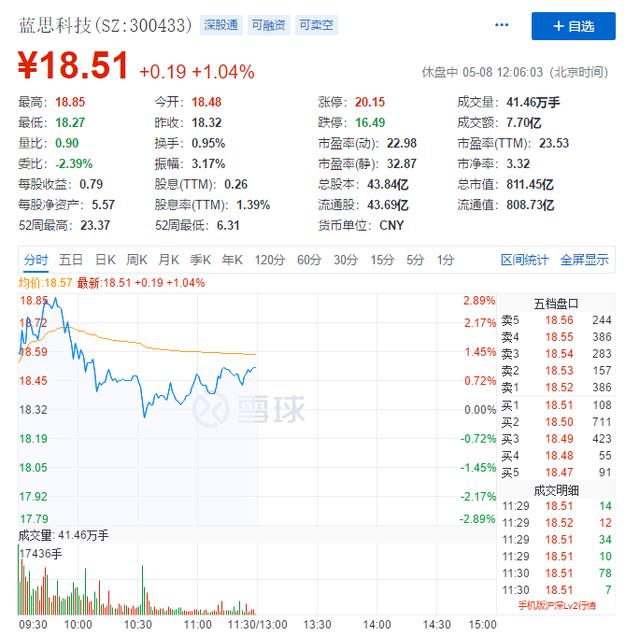This screenshot has height=636, width=640.
Task: Open the 可融资 tag
Action: pos(268,24)
